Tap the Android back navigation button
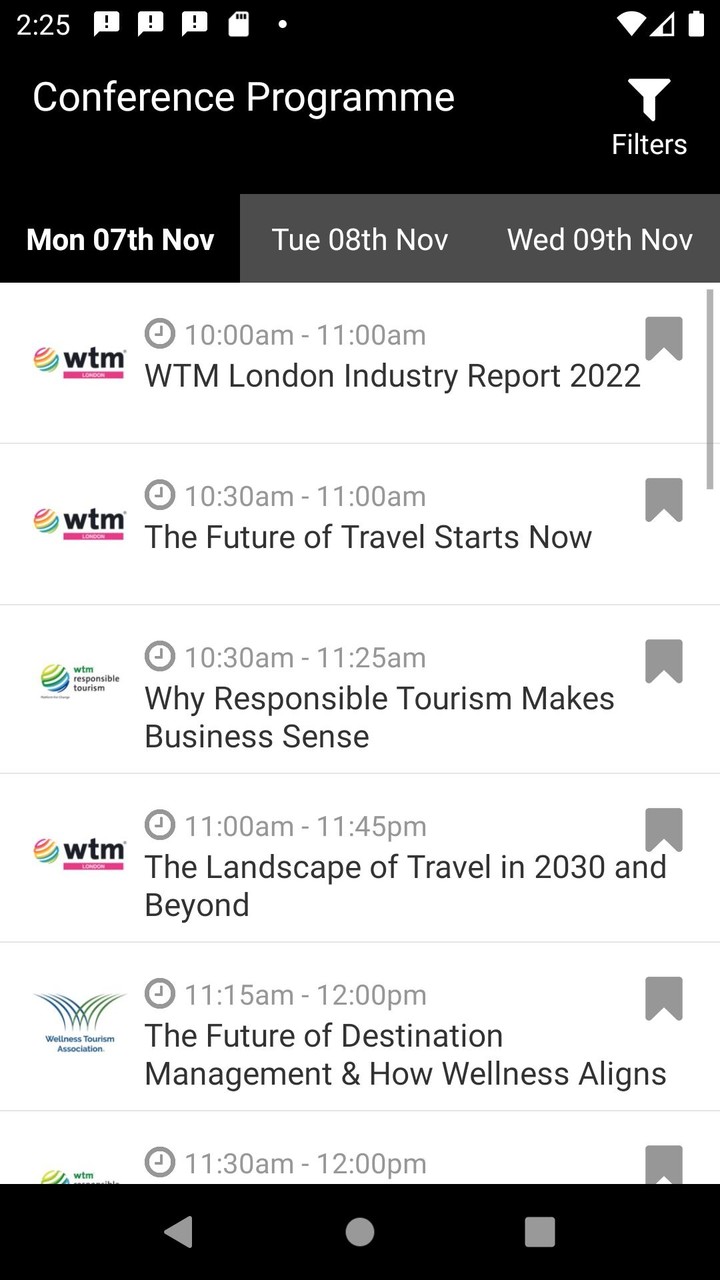 179,1232
